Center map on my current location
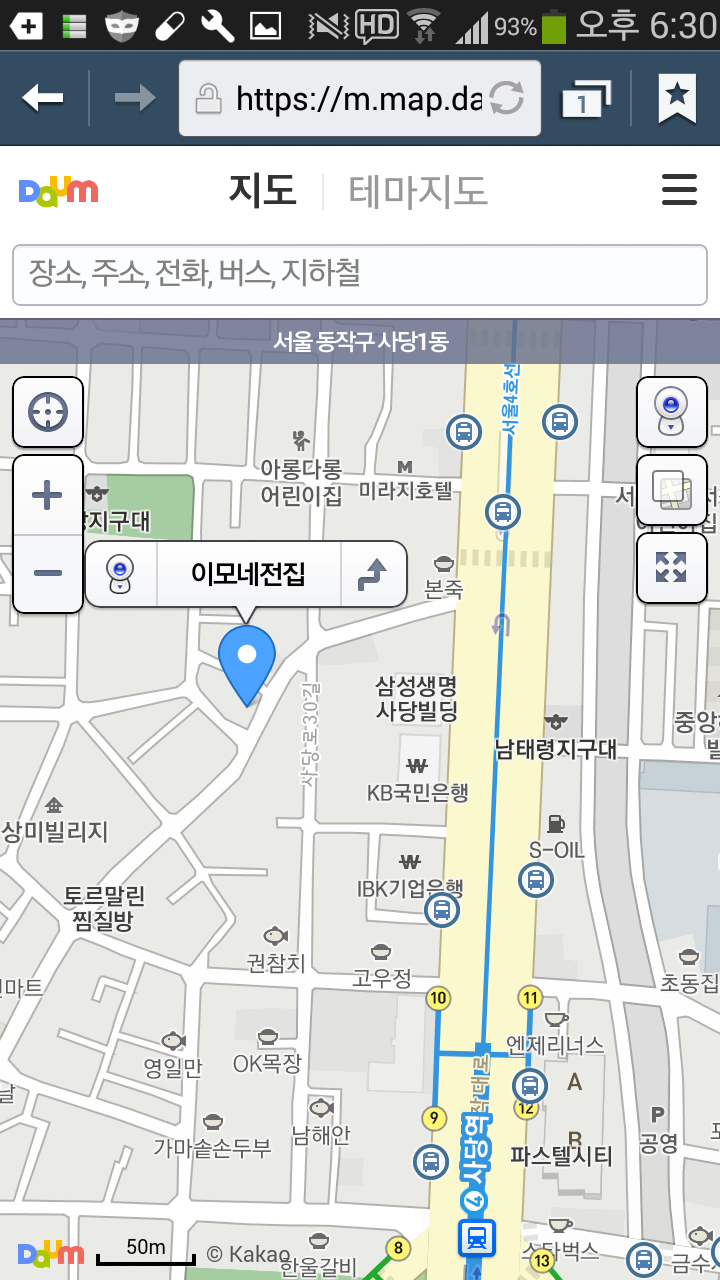The height and width of the screenshot is (1280, 720). [48, 412]
